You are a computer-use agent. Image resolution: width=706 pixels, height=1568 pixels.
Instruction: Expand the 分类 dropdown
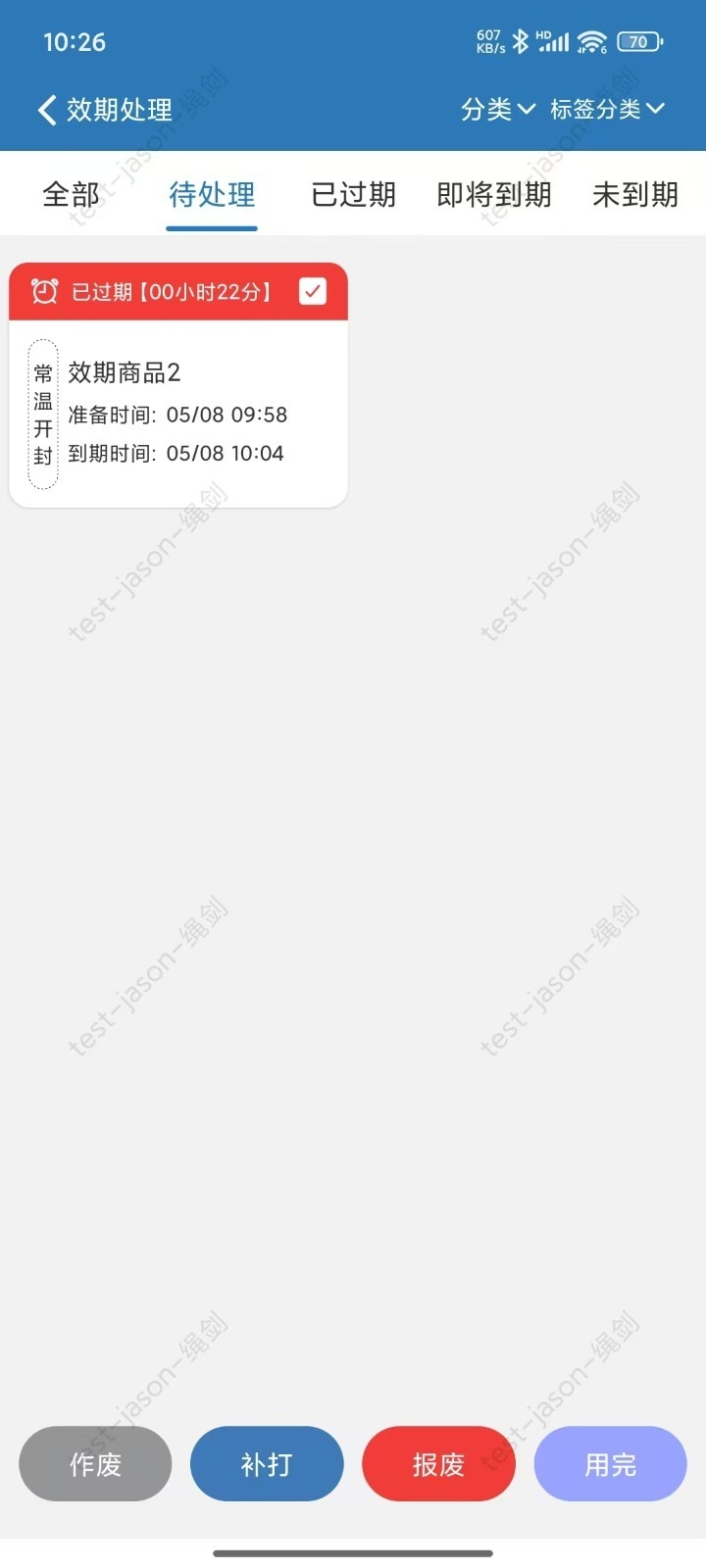click(x=498, y=110)
